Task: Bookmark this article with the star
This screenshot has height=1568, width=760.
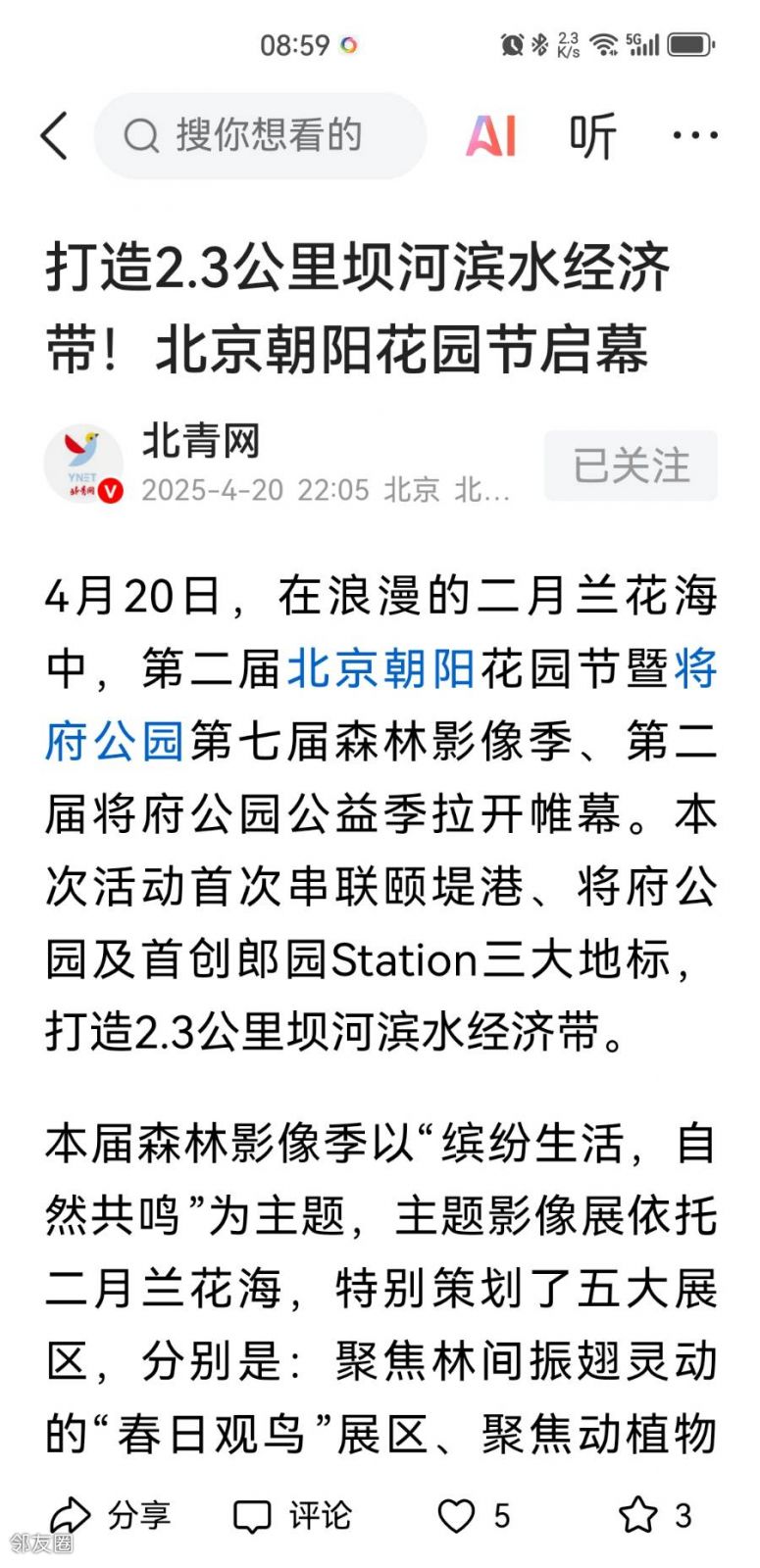Action: (x=637, y=1515)
